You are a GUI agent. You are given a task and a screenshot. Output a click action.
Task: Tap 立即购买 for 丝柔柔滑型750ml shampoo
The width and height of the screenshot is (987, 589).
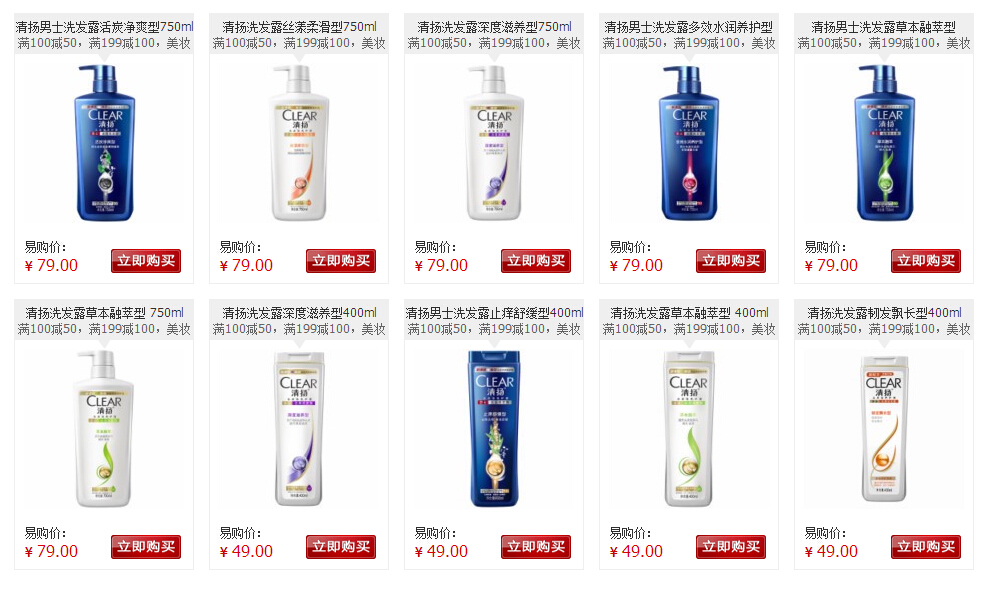coord(340,261)
